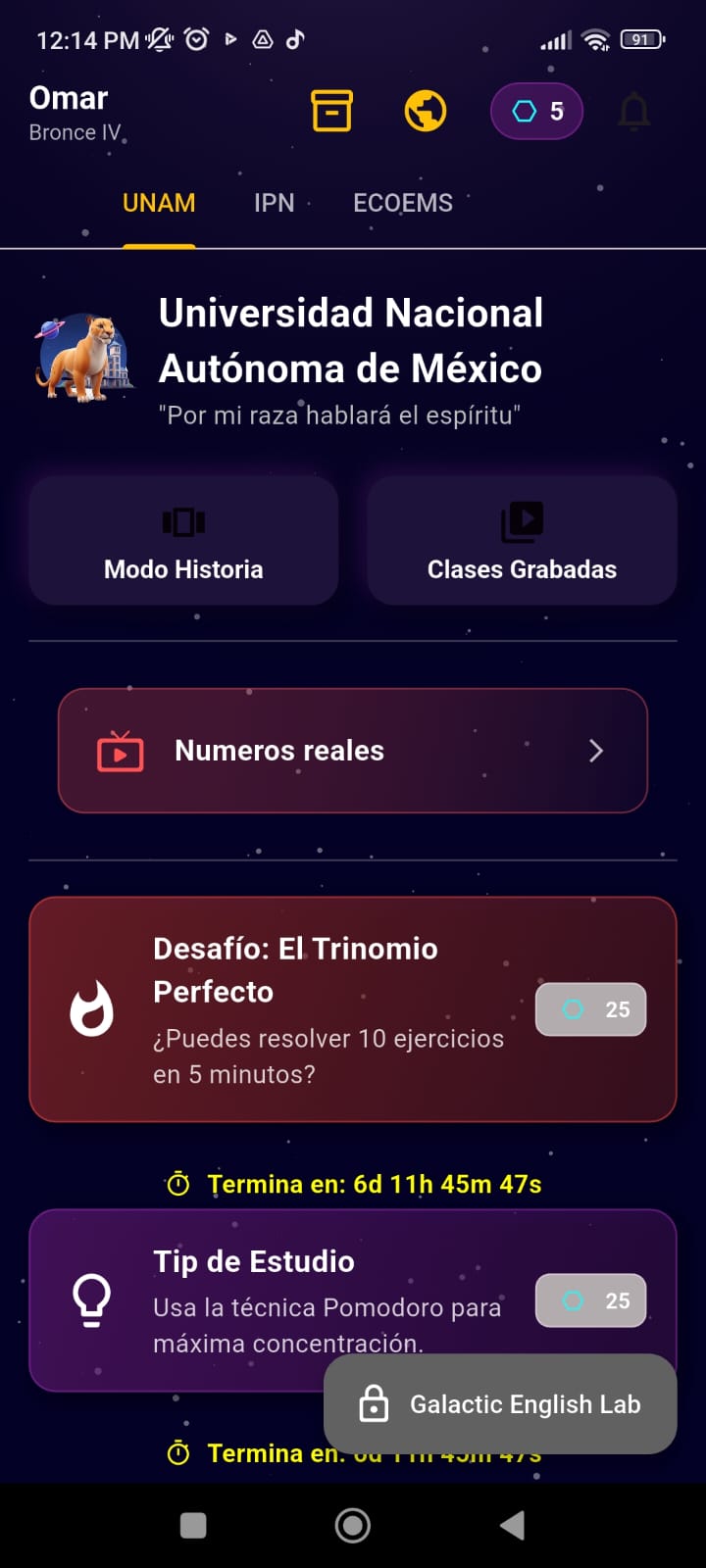Open Modo Historia
The image size is (706, 1568).
click(183, 541)
